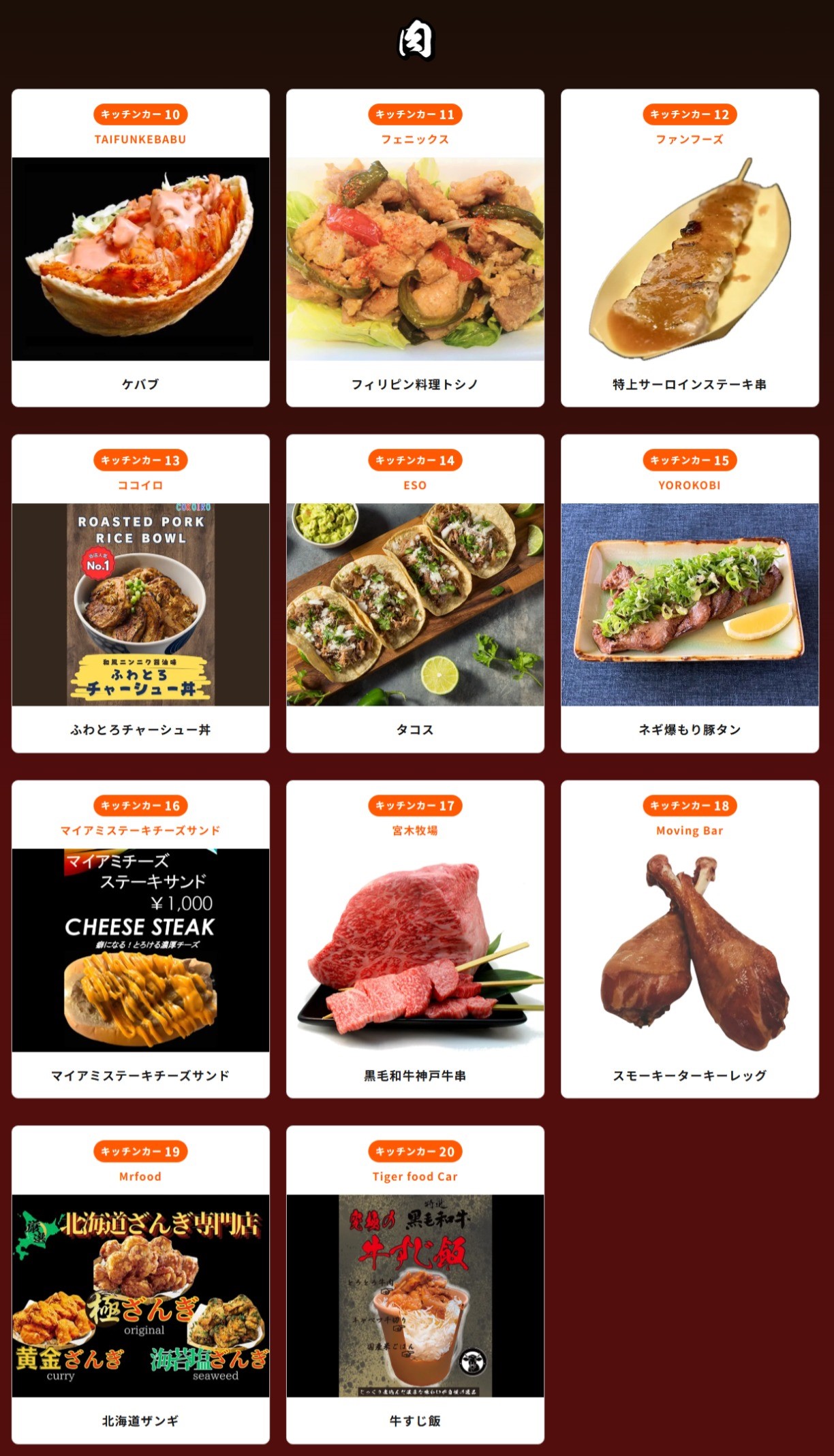Open ココイロ ふわとろチャーシュー丼 card
This screenshot has width=834, height=1456.
140,604
